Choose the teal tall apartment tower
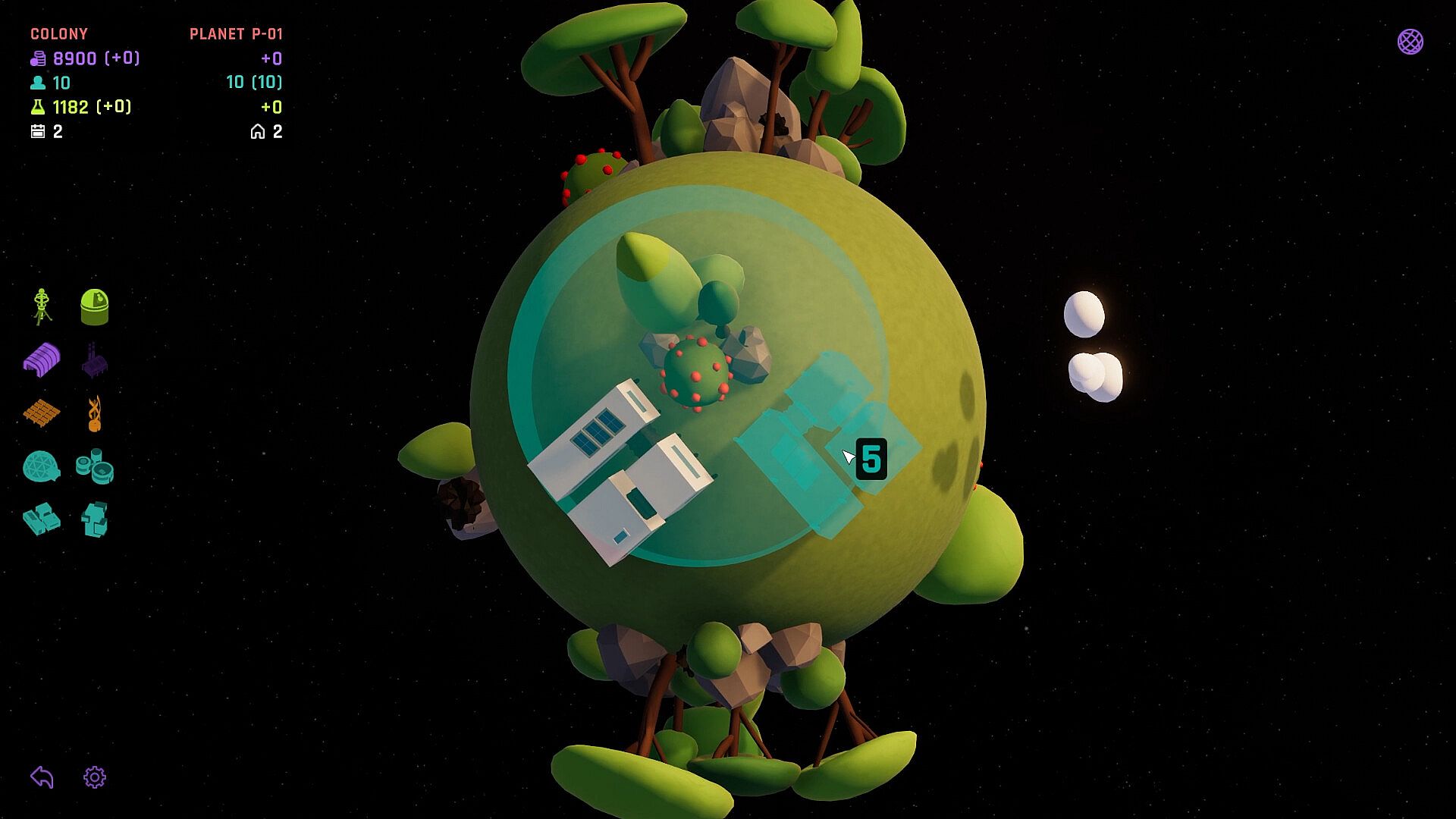Screen dimensions: 1456x819 tap(95, 520)
